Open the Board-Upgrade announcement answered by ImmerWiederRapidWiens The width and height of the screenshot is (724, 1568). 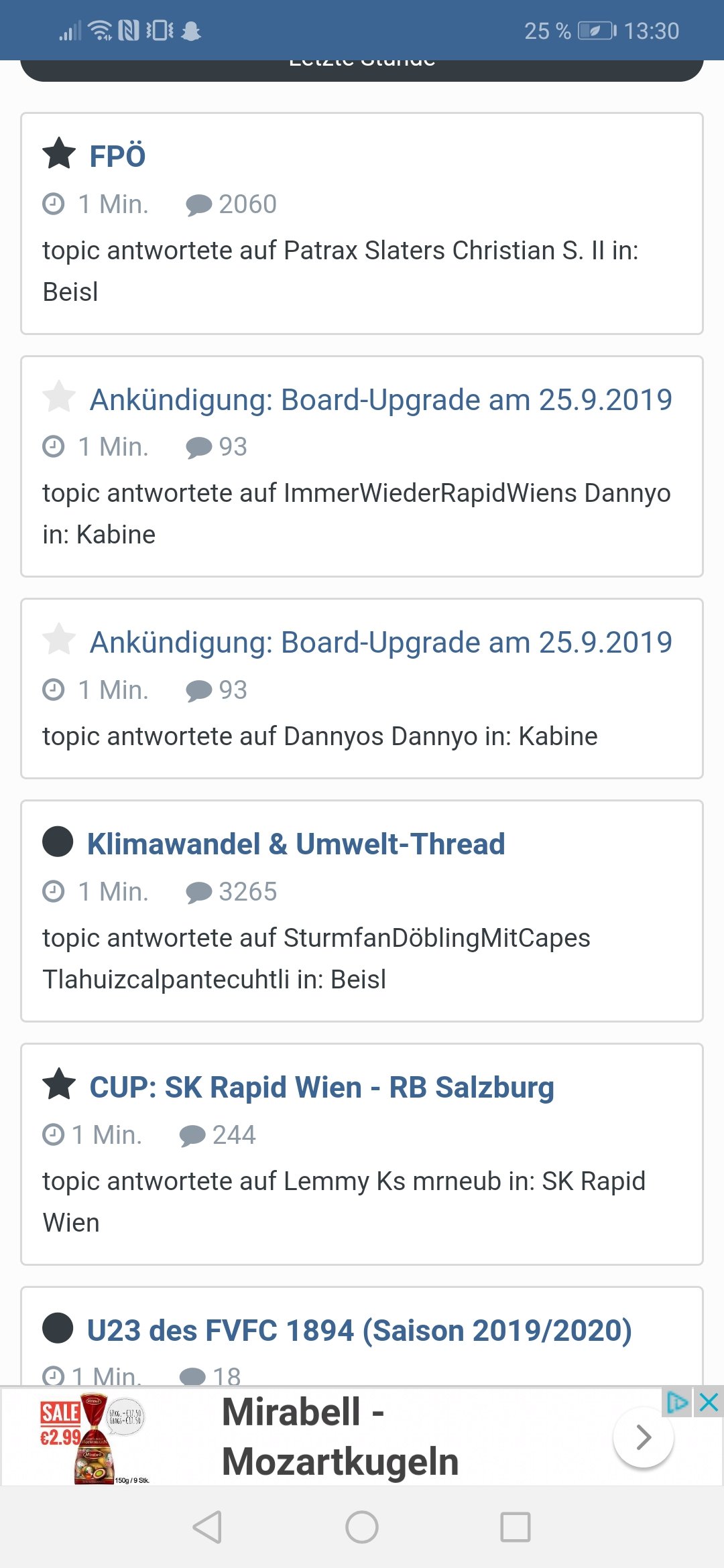[380, 400]
